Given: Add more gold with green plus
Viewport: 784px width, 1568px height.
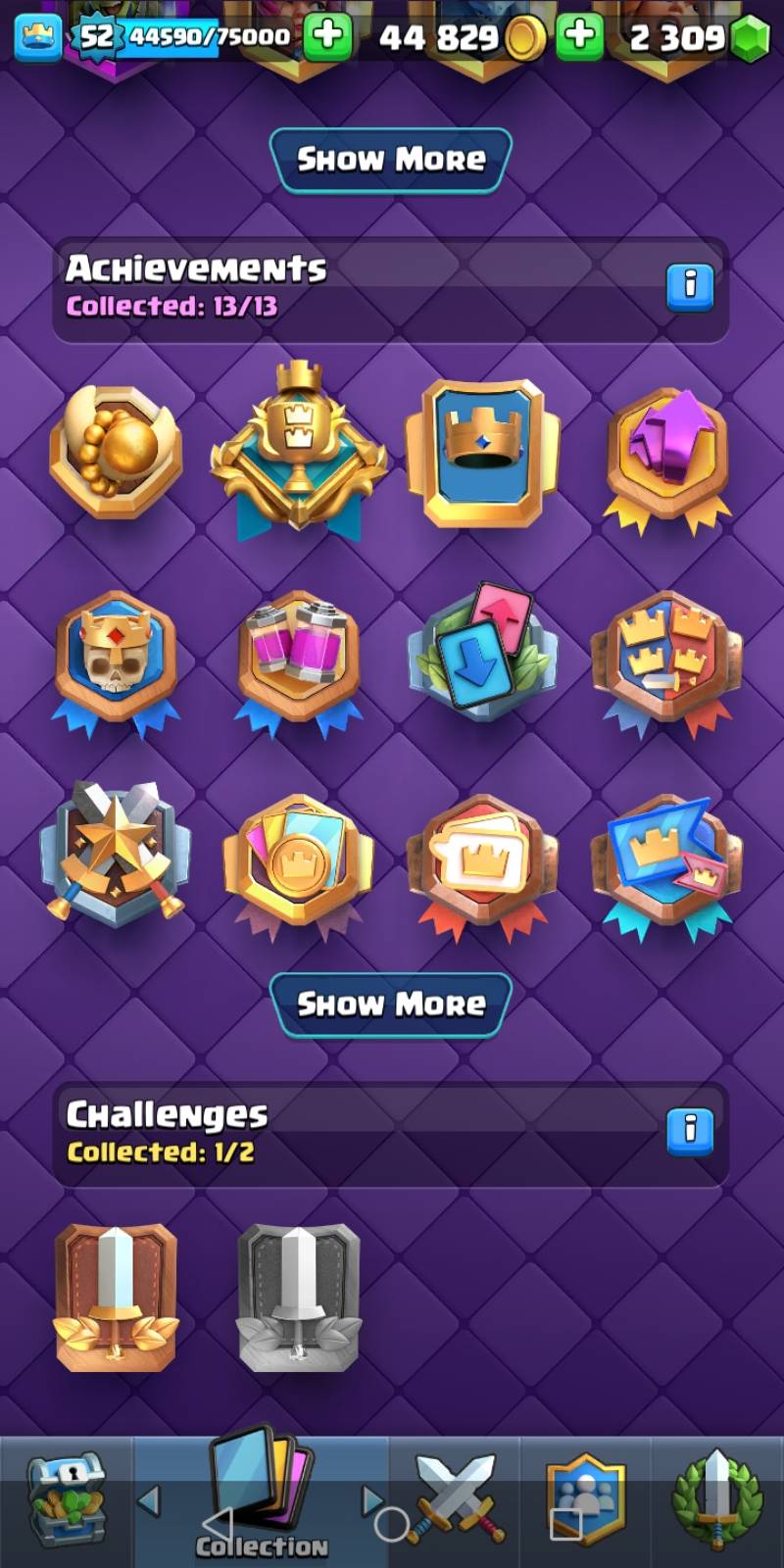Looking at the screenshot, I should coord(580,37).
